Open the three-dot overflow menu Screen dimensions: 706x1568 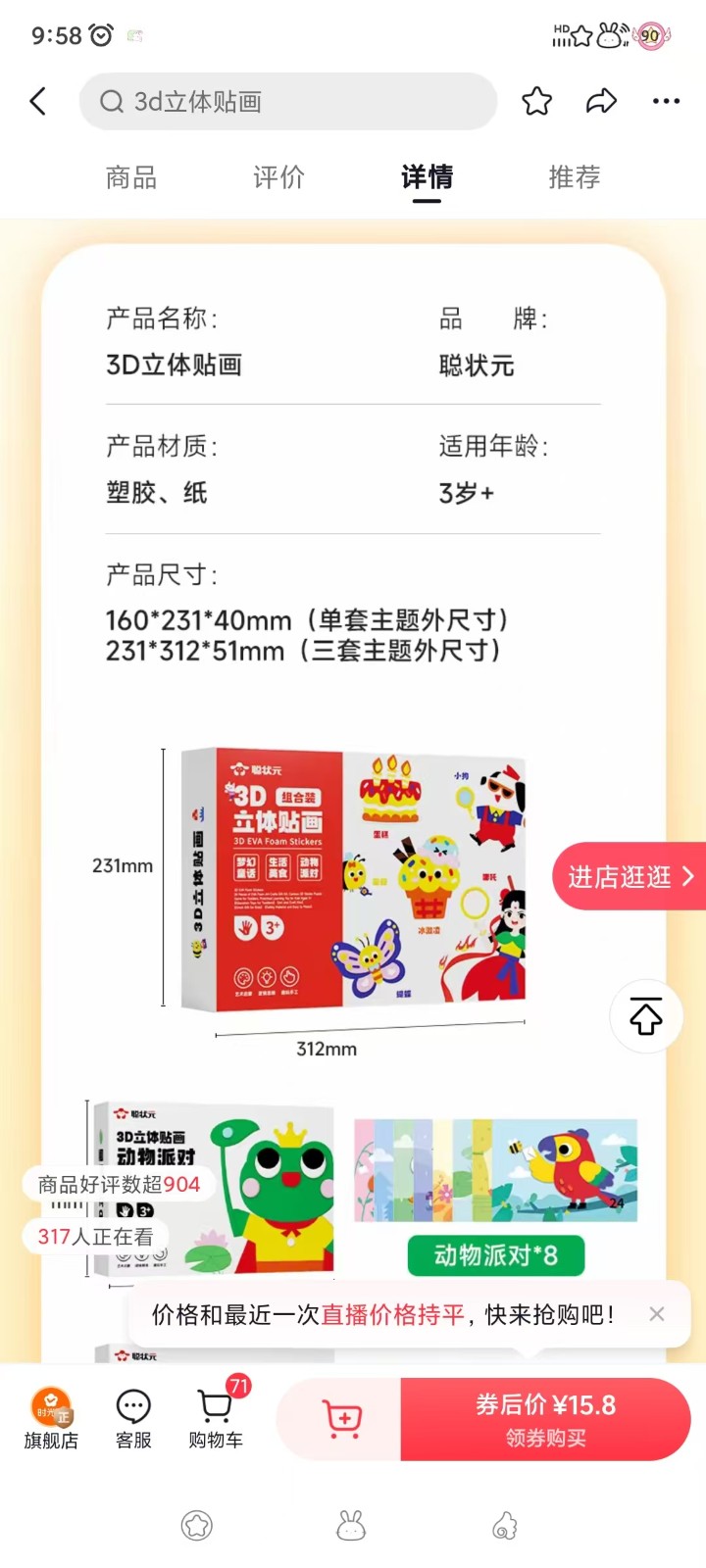666,101
